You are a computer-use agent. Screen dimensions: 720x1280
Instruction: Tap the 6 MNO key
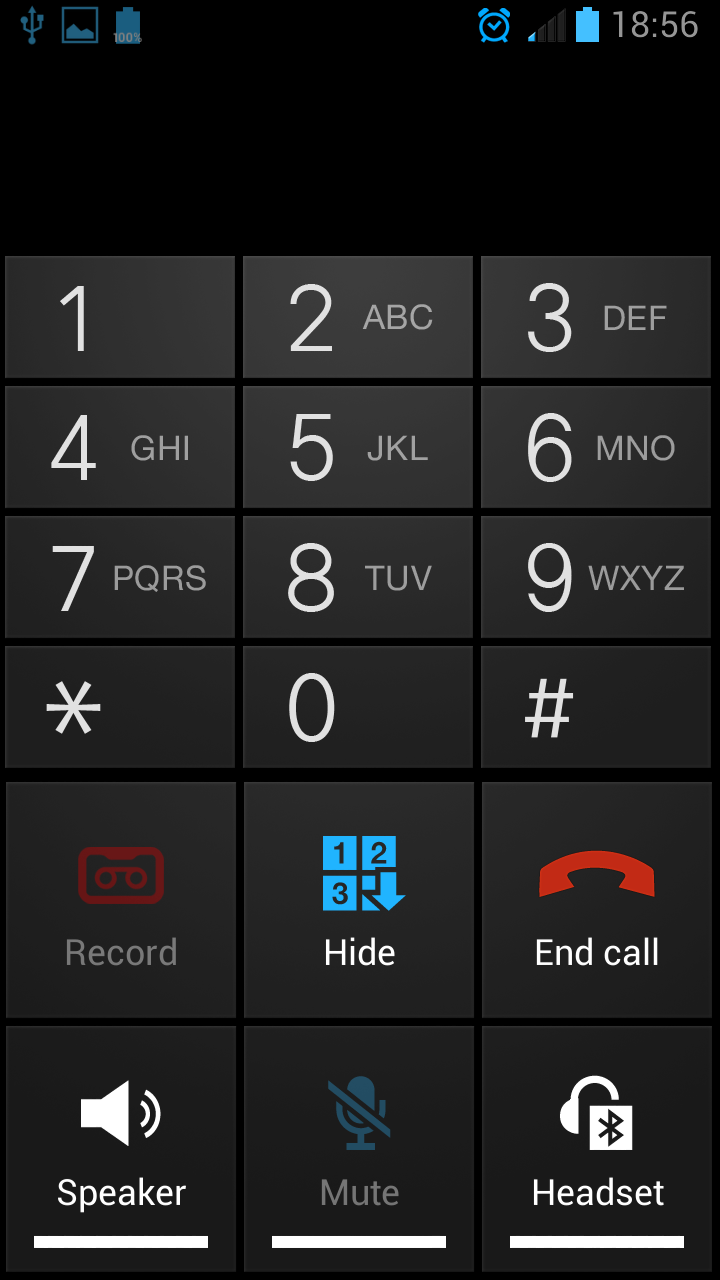pos(597,447)
